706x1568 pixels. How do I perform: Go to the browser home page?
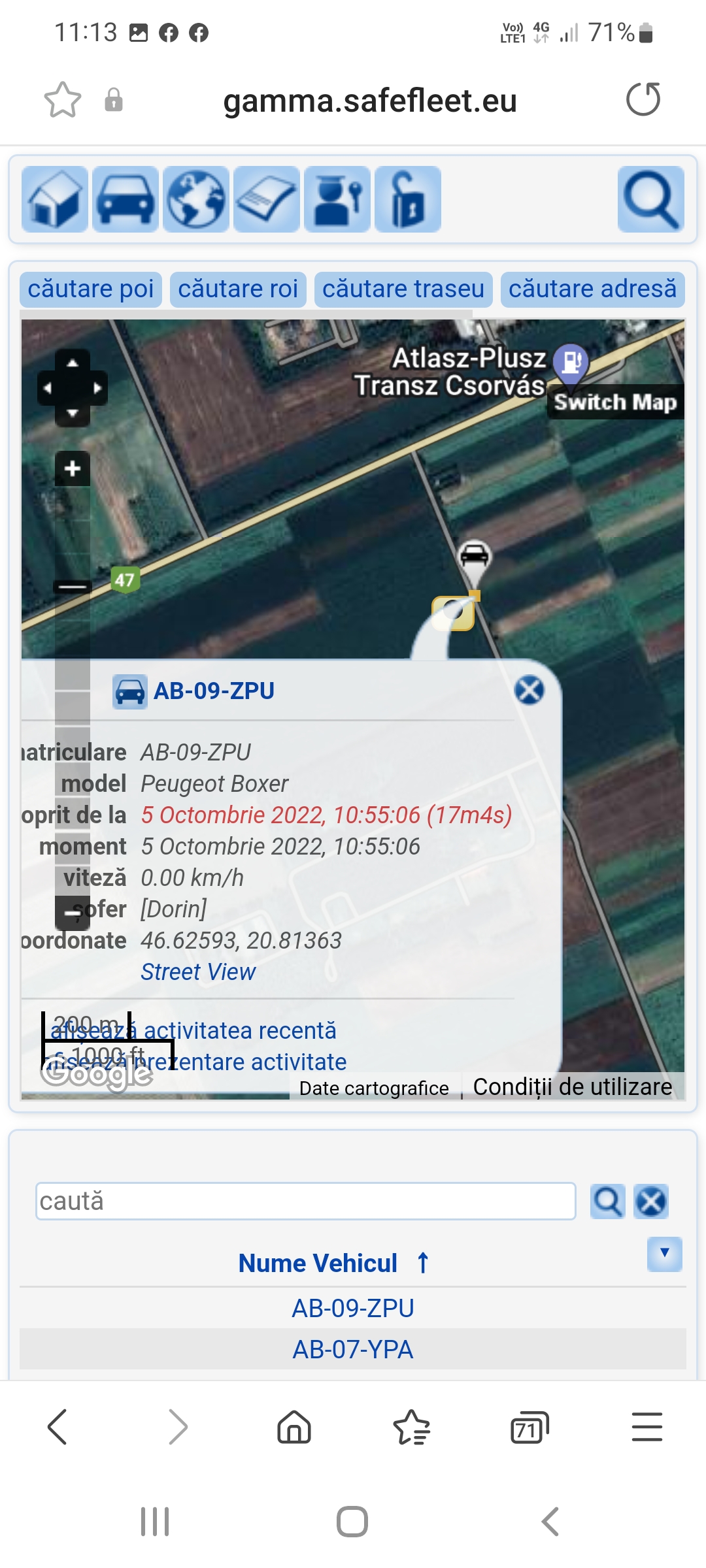click(x=294, y=1426)
